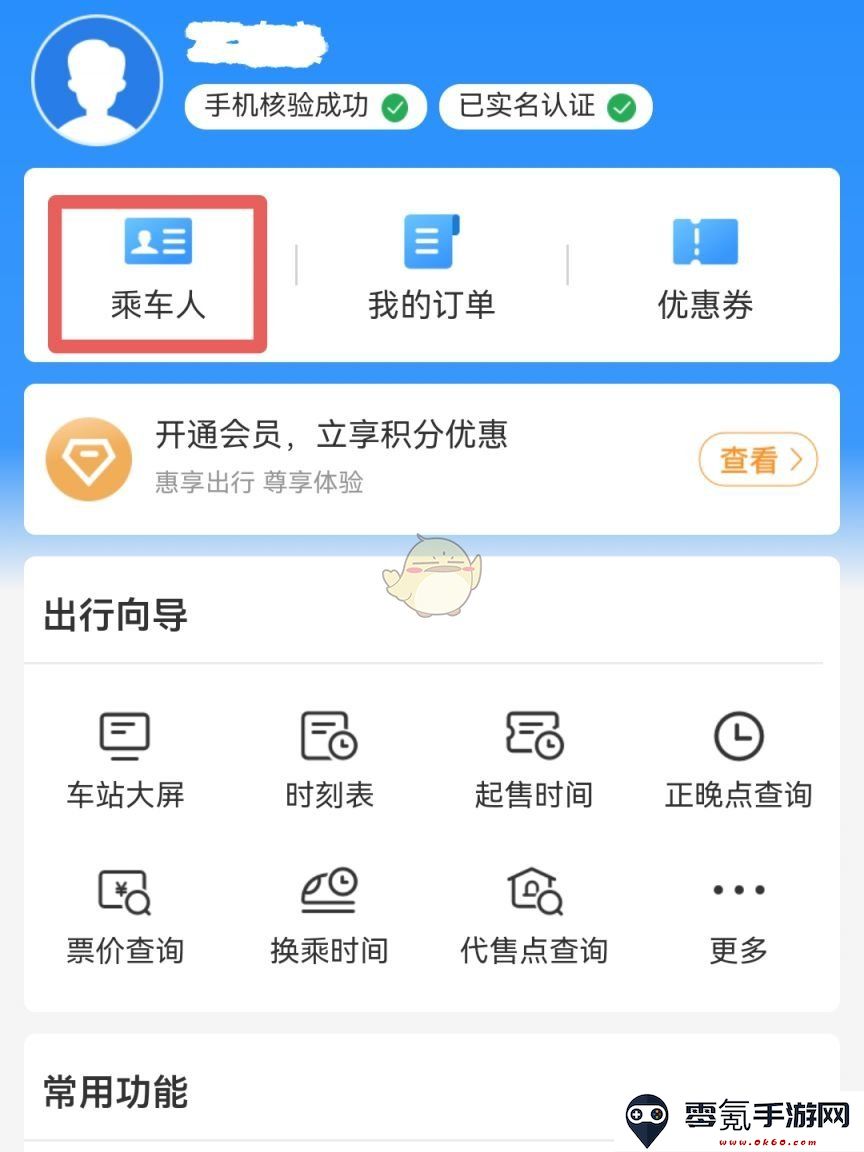Open the profile avatar
Screen dimensions: 864x1152
(x=97, y=79)
